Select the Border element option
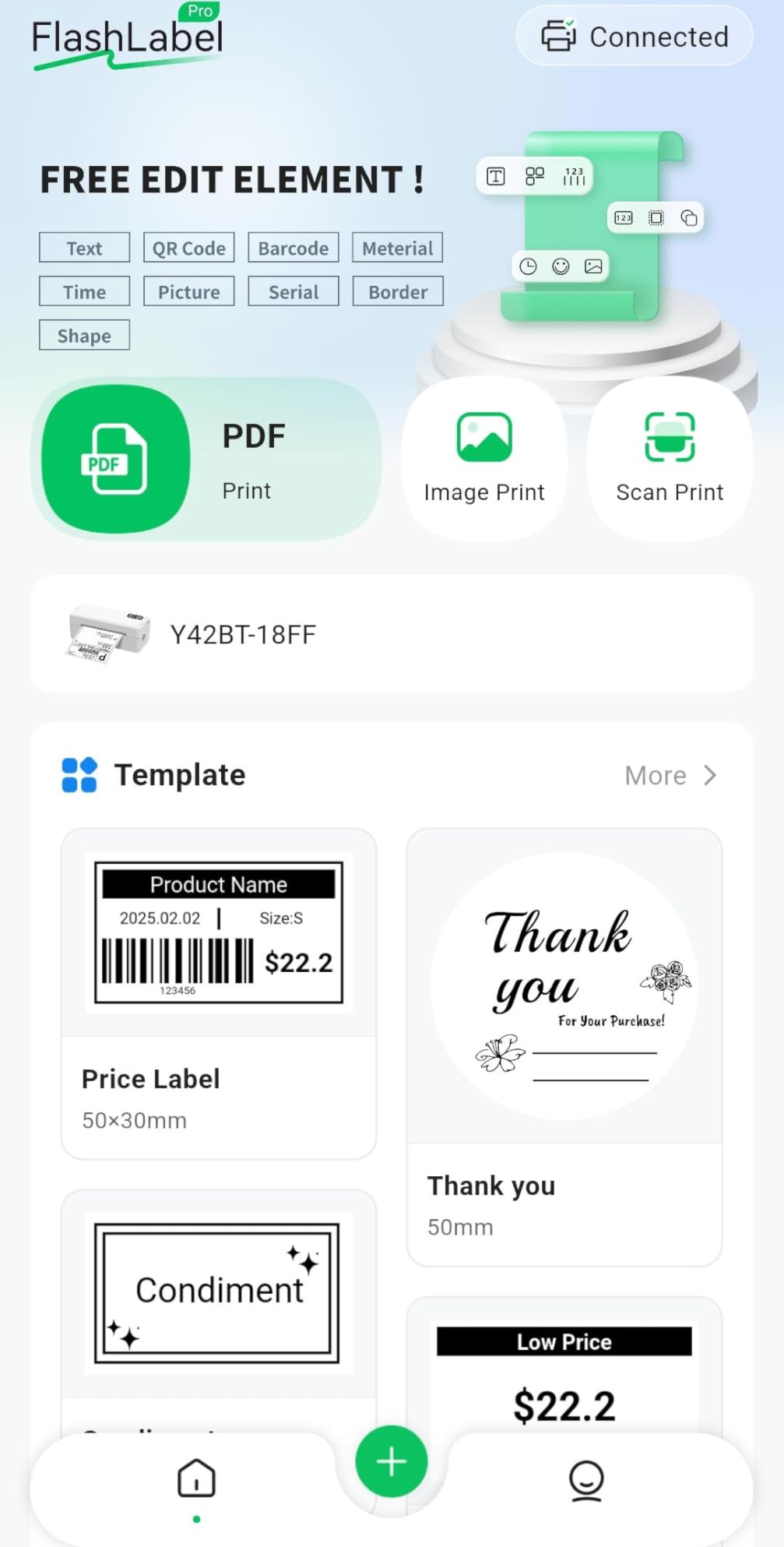This screenshot has width=784, height=1547. 398,291
